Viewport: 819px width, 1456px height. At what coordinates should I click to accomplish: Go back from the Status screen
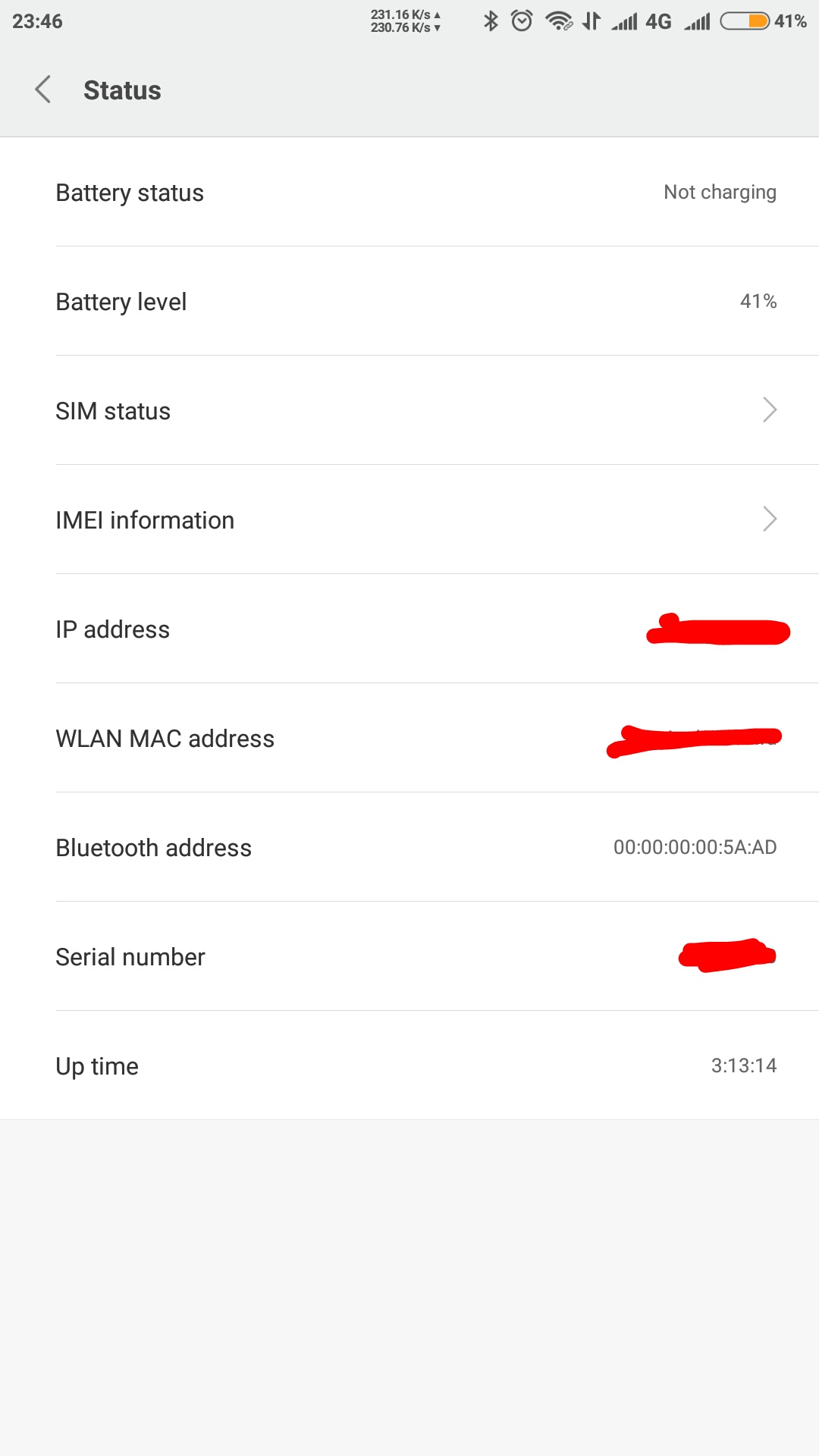pyautogui.click(x=43, y=89)
